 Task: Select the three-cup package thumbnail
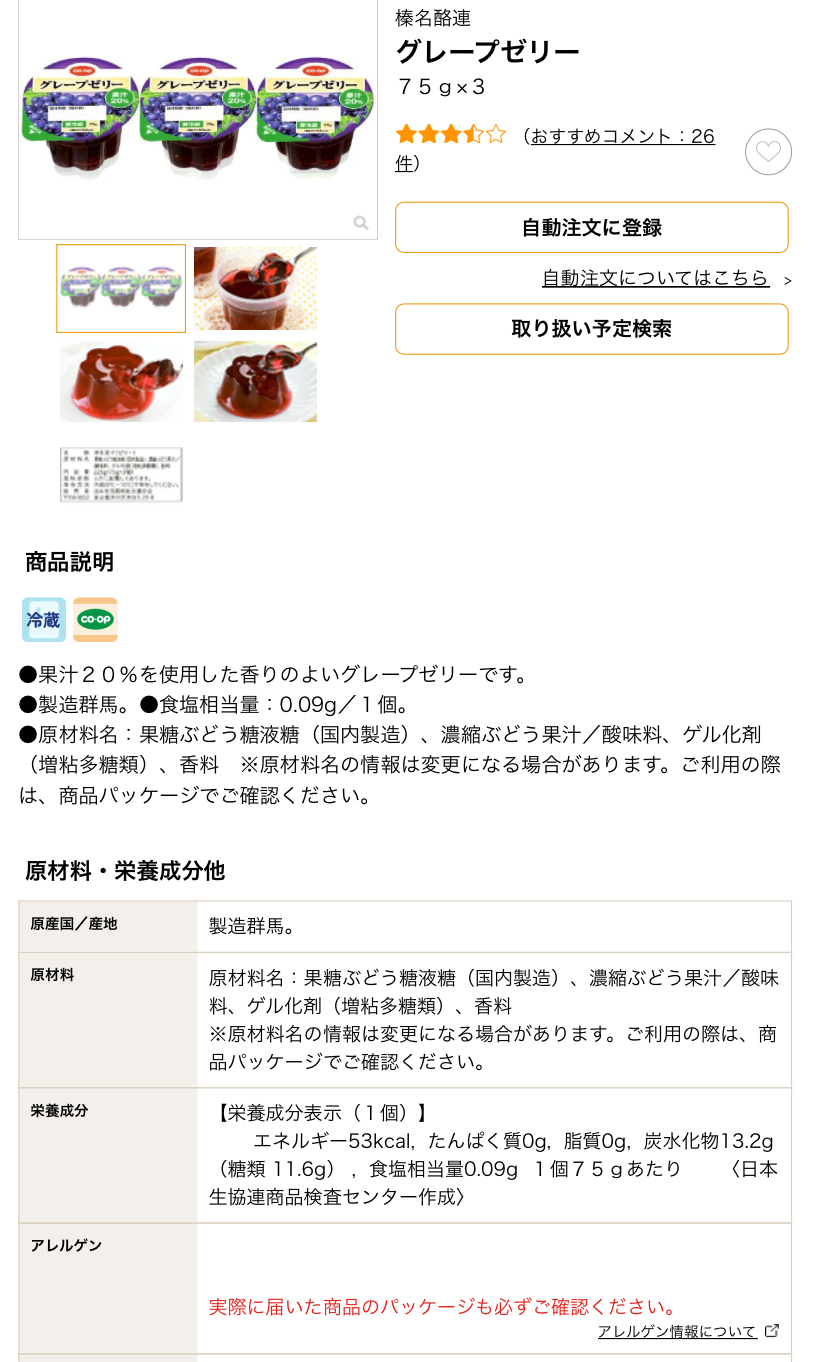coord(121,288)
